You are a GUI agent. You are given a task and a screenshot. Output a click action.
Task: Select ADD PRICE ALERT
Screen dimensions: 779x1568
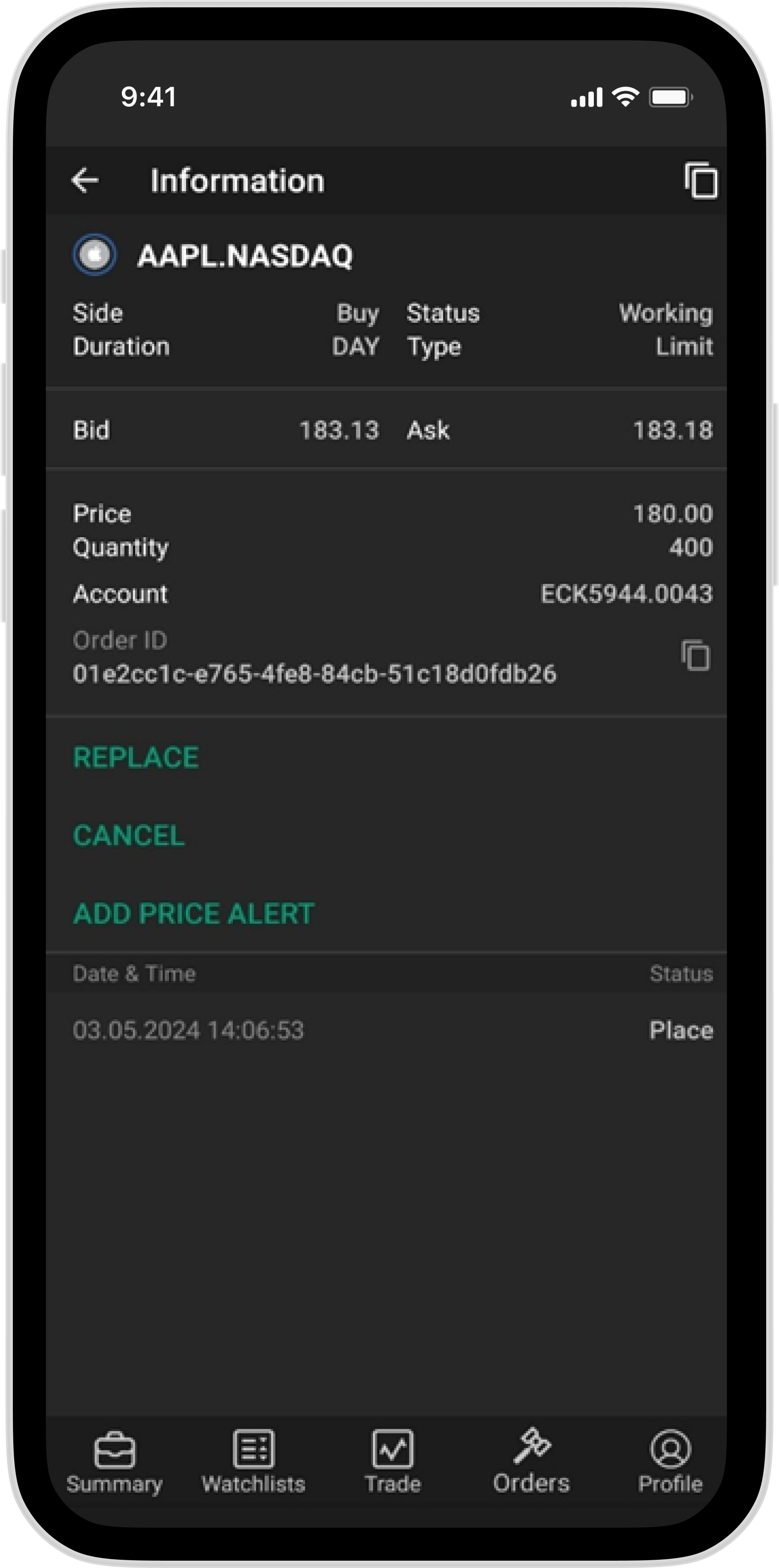click(x=194, y=913)
